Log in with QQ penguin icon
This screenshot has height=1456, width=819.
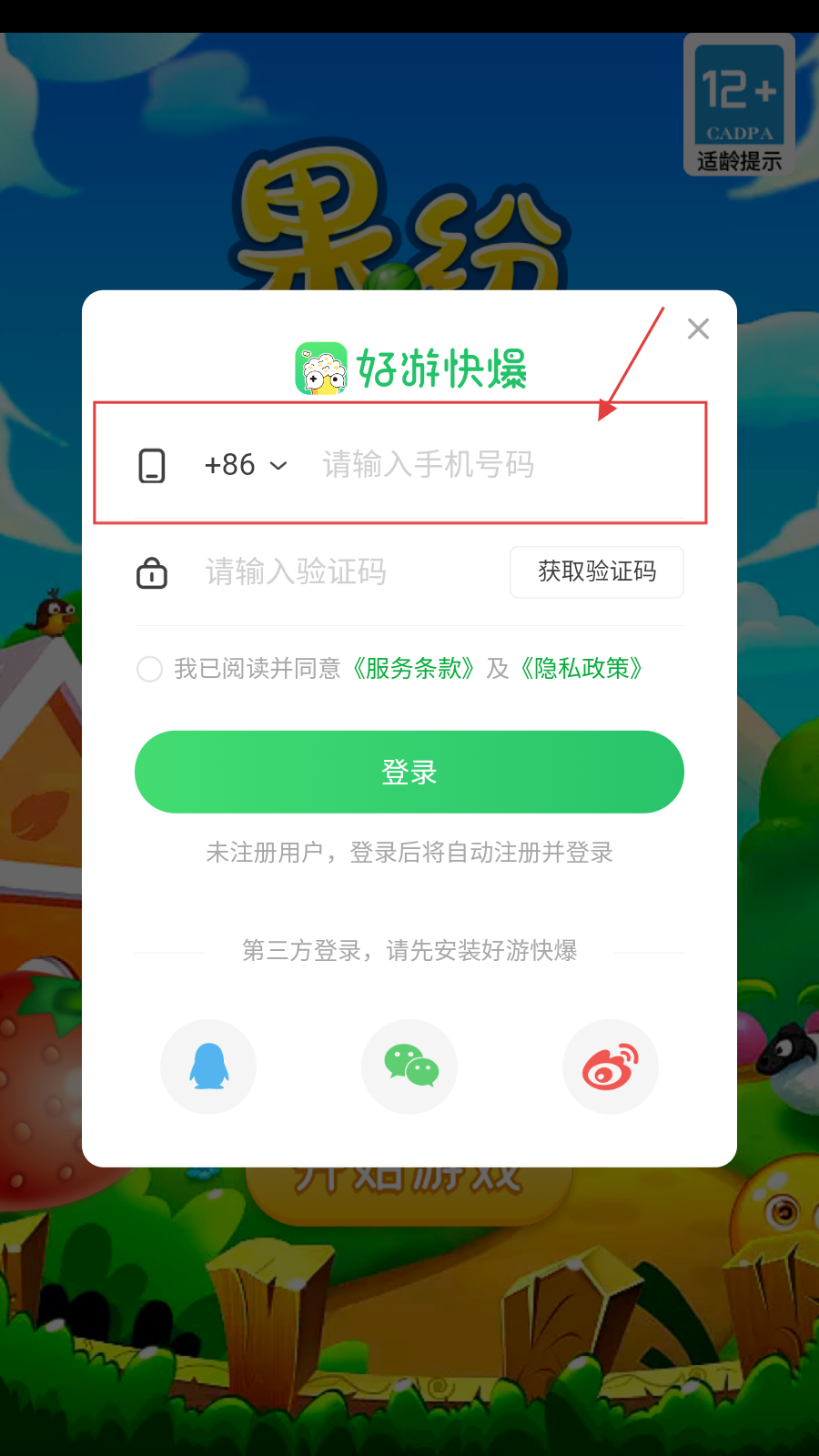[x=208, y=1067]
